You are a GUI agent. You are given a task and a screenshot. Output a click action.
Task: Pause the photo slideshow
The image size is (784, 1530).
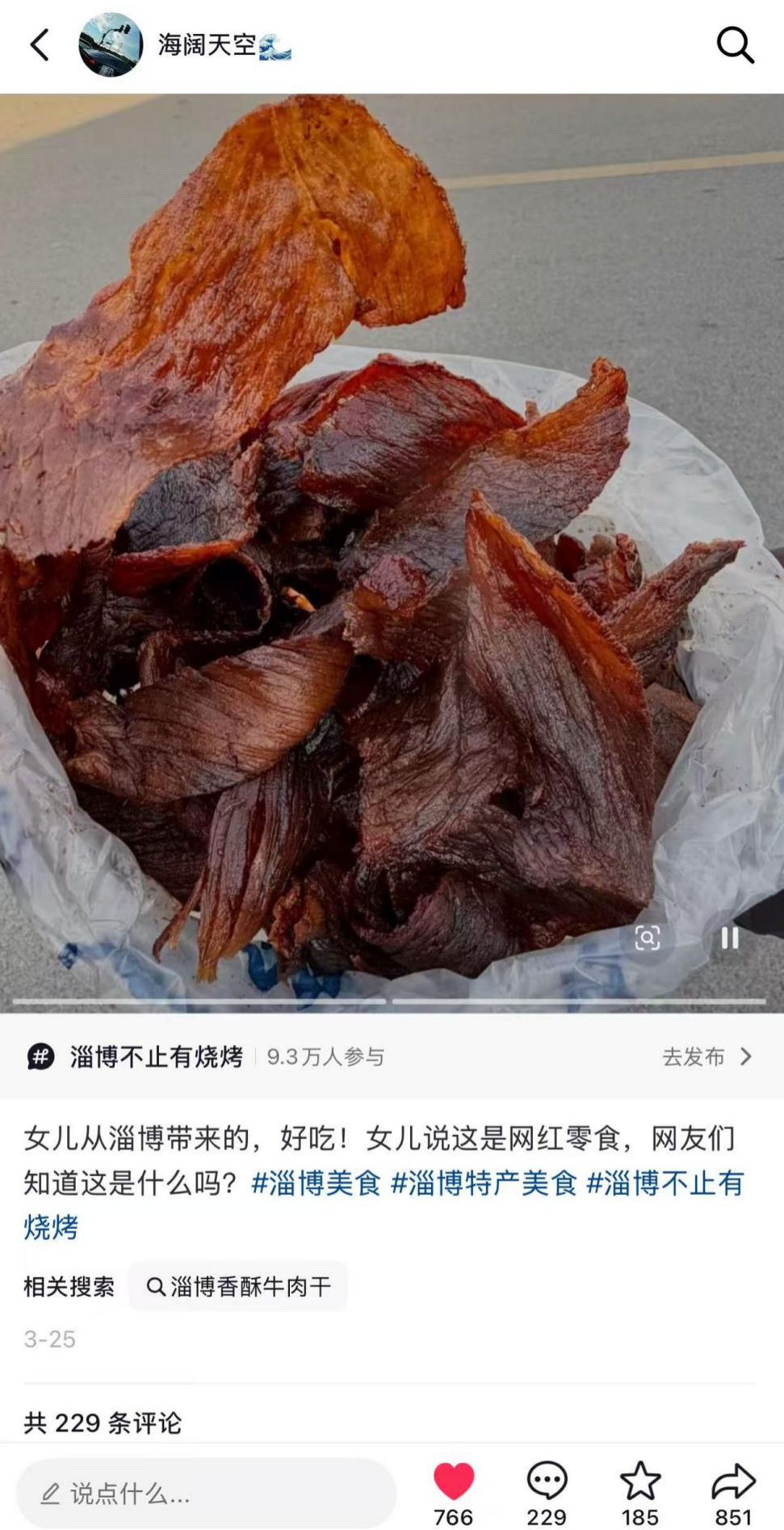[730, 938]
